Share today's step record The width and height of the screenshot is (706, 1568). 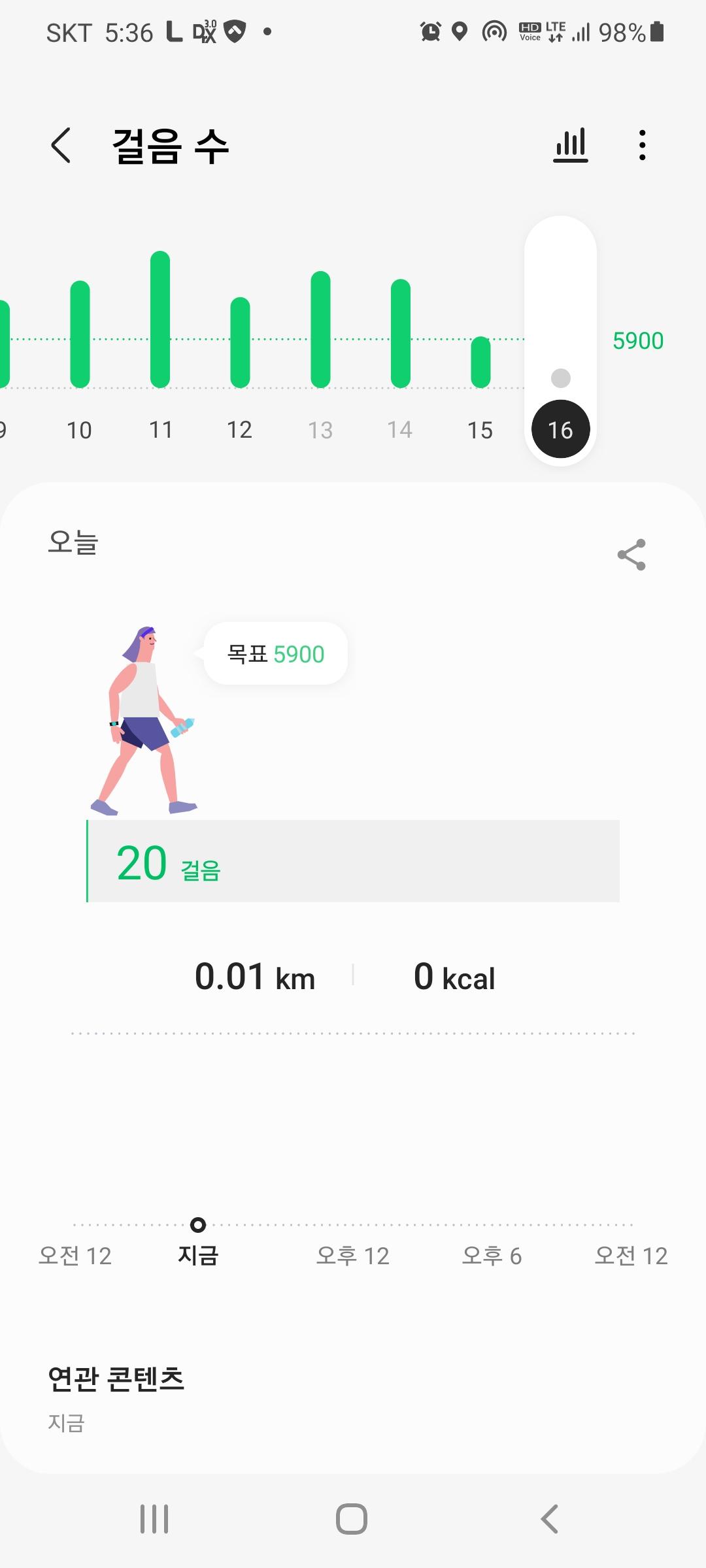click(631, 555)
